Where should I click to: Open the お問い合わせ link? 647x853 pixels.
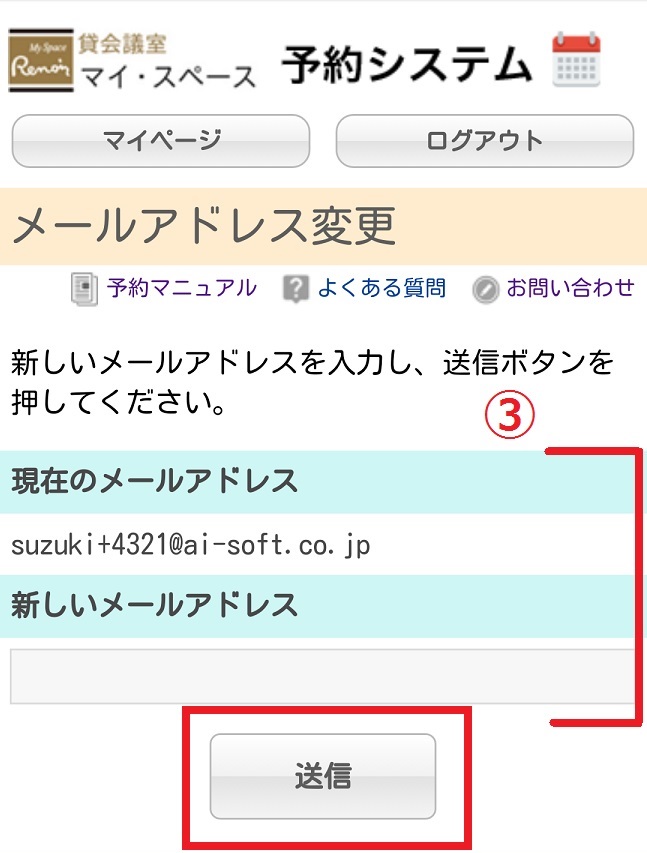click(x=569, y=288)
